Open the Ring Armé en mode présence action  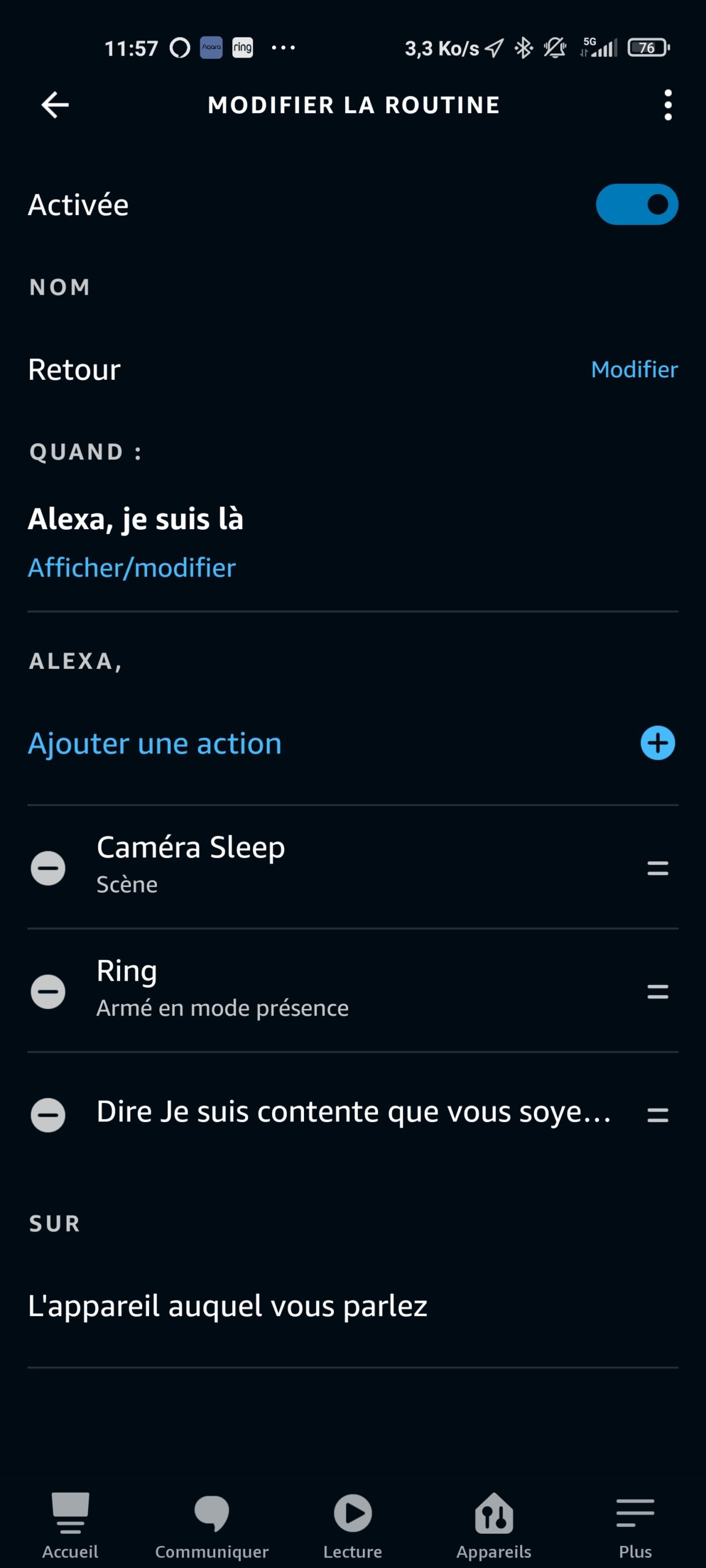[x=353, y=990]
